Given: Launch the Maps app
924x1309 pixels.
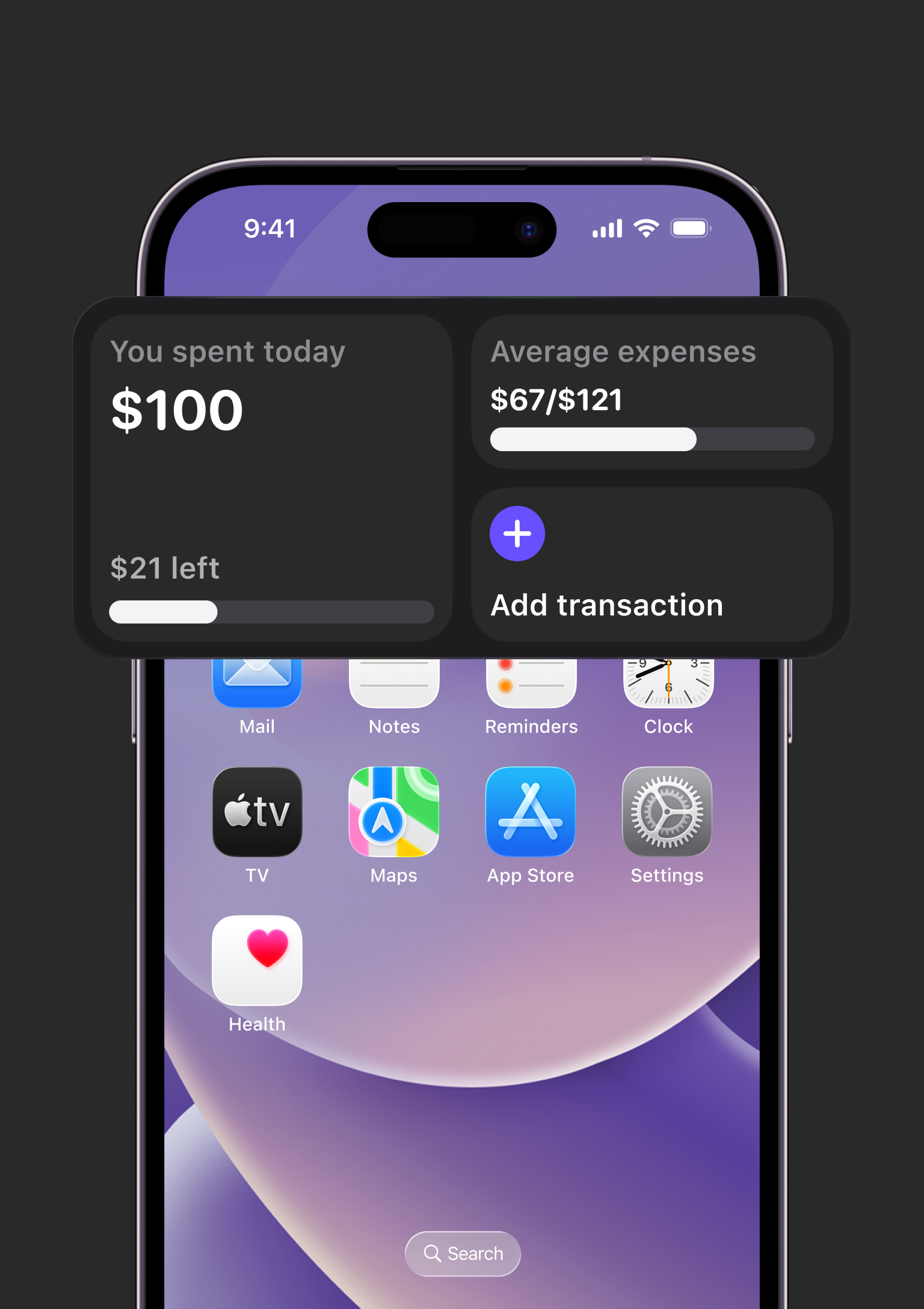Looking at the screenshot, I should click(394, 812).
